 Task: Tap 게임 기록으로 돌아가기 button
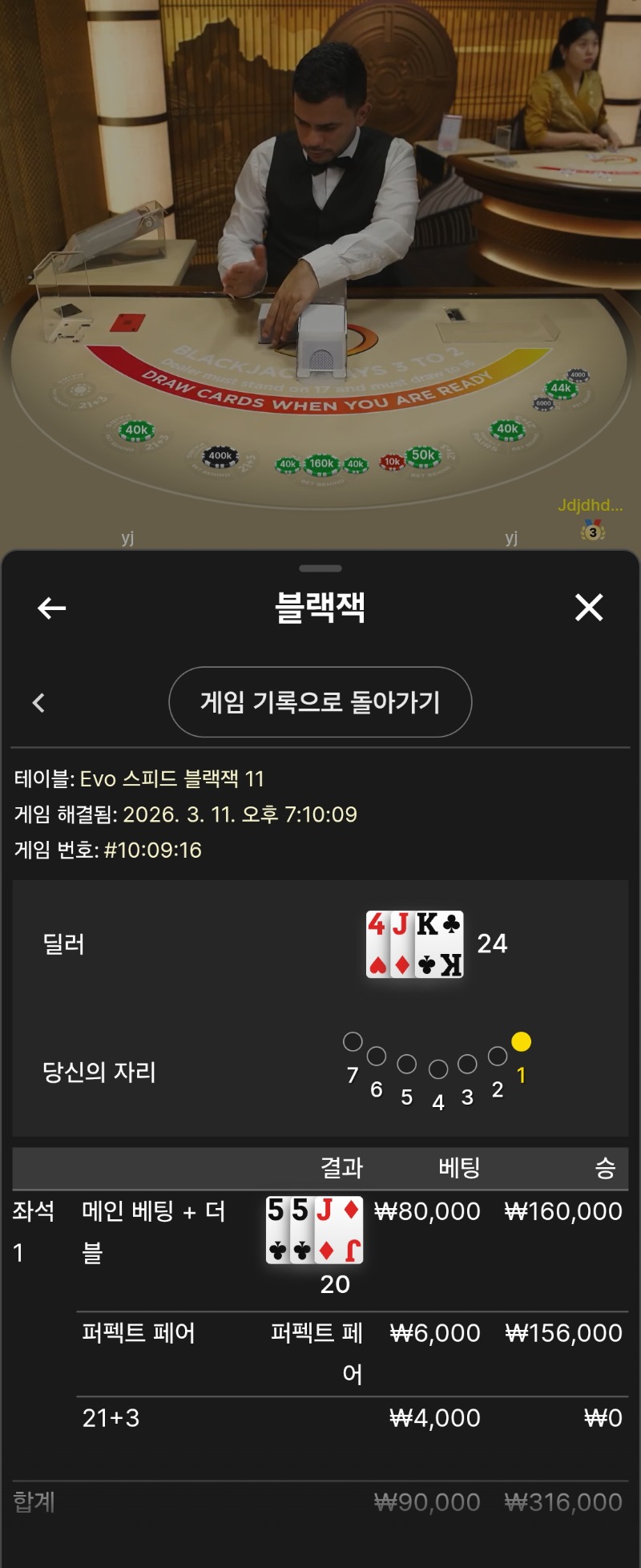[x=320, y=702]
